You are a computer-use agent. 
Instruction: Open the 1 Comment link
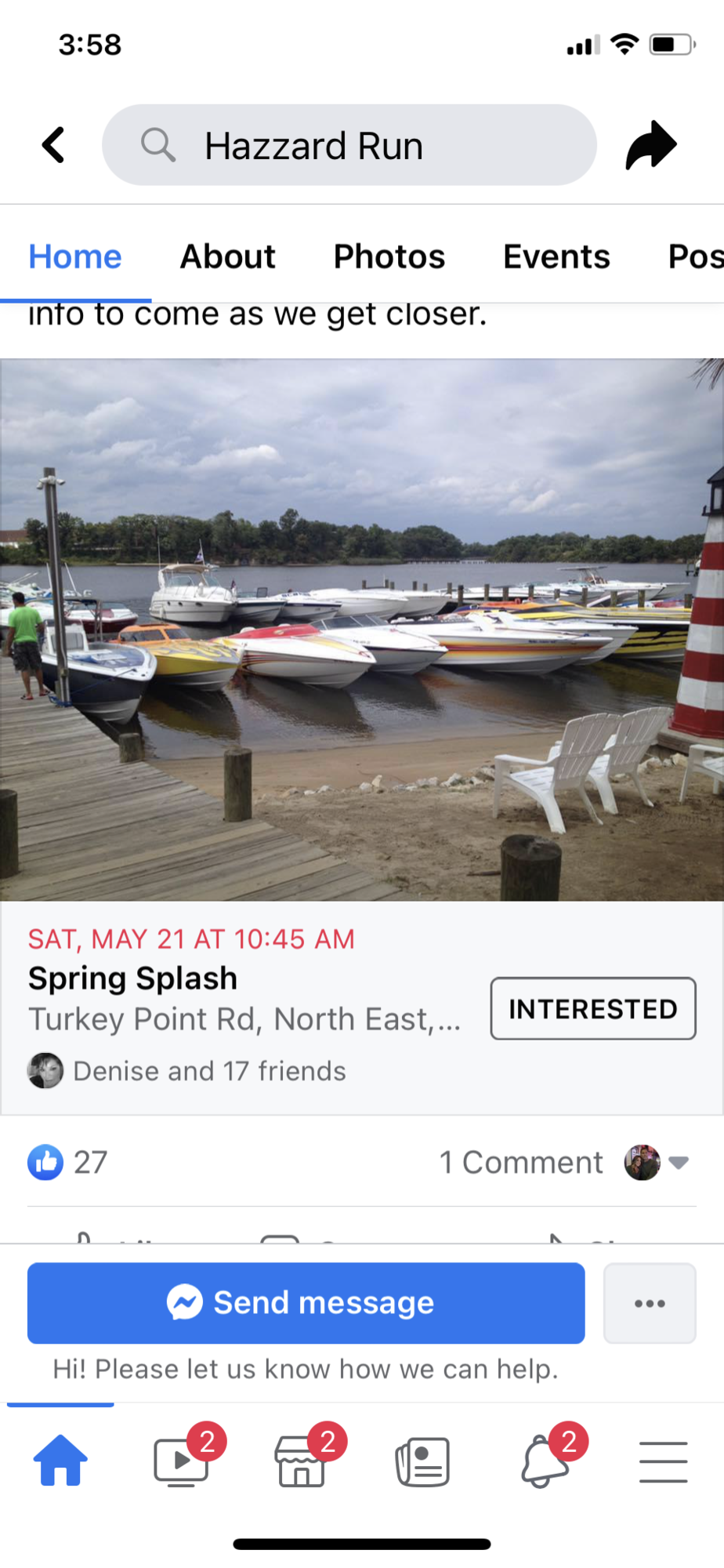pos(521,1162)
